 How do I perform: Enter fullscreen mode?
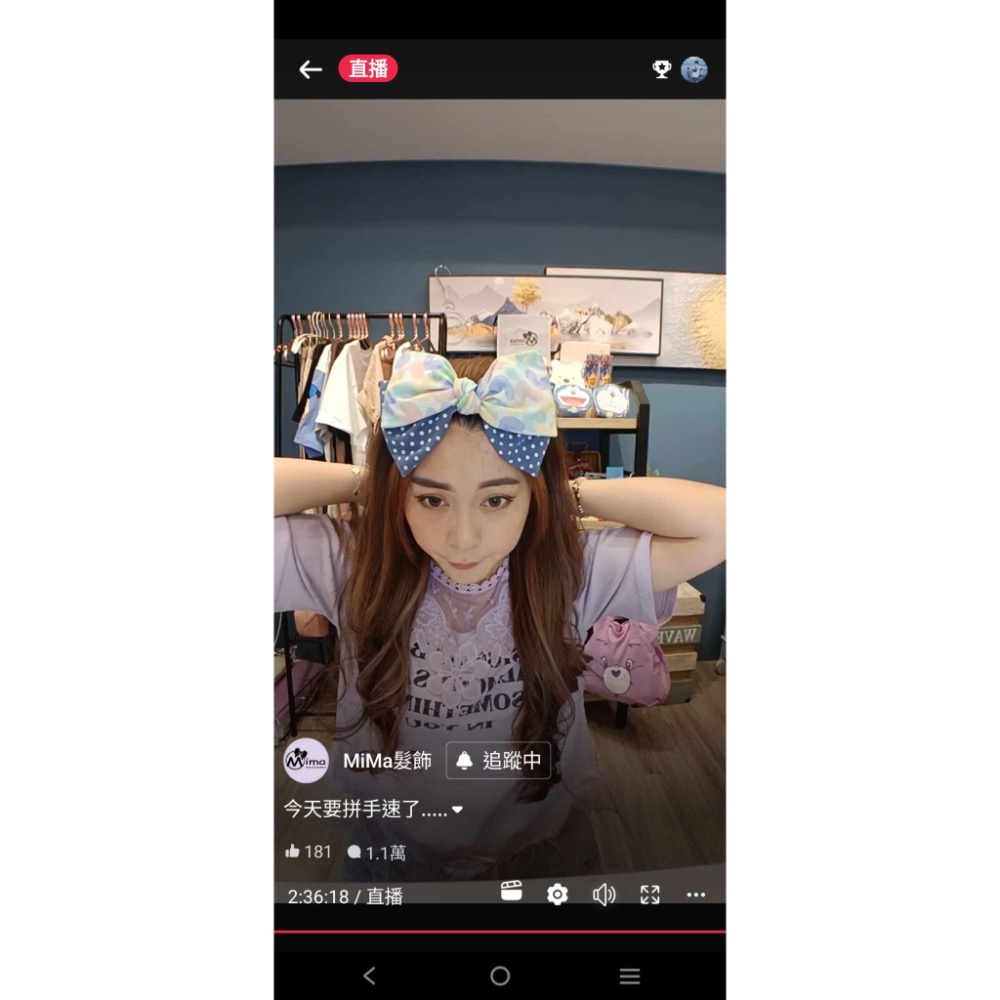pyautogui.click(x=650, y=894)
